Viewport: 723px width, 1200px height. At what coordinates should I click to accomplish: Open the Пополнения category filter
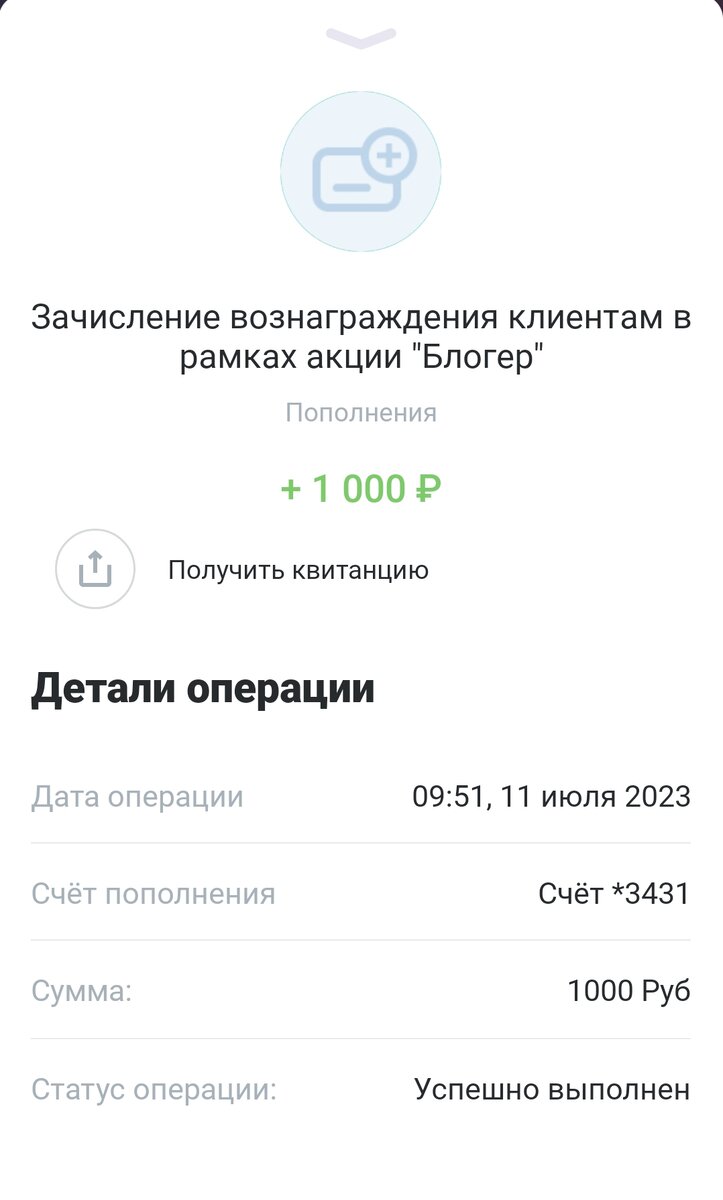361,411
